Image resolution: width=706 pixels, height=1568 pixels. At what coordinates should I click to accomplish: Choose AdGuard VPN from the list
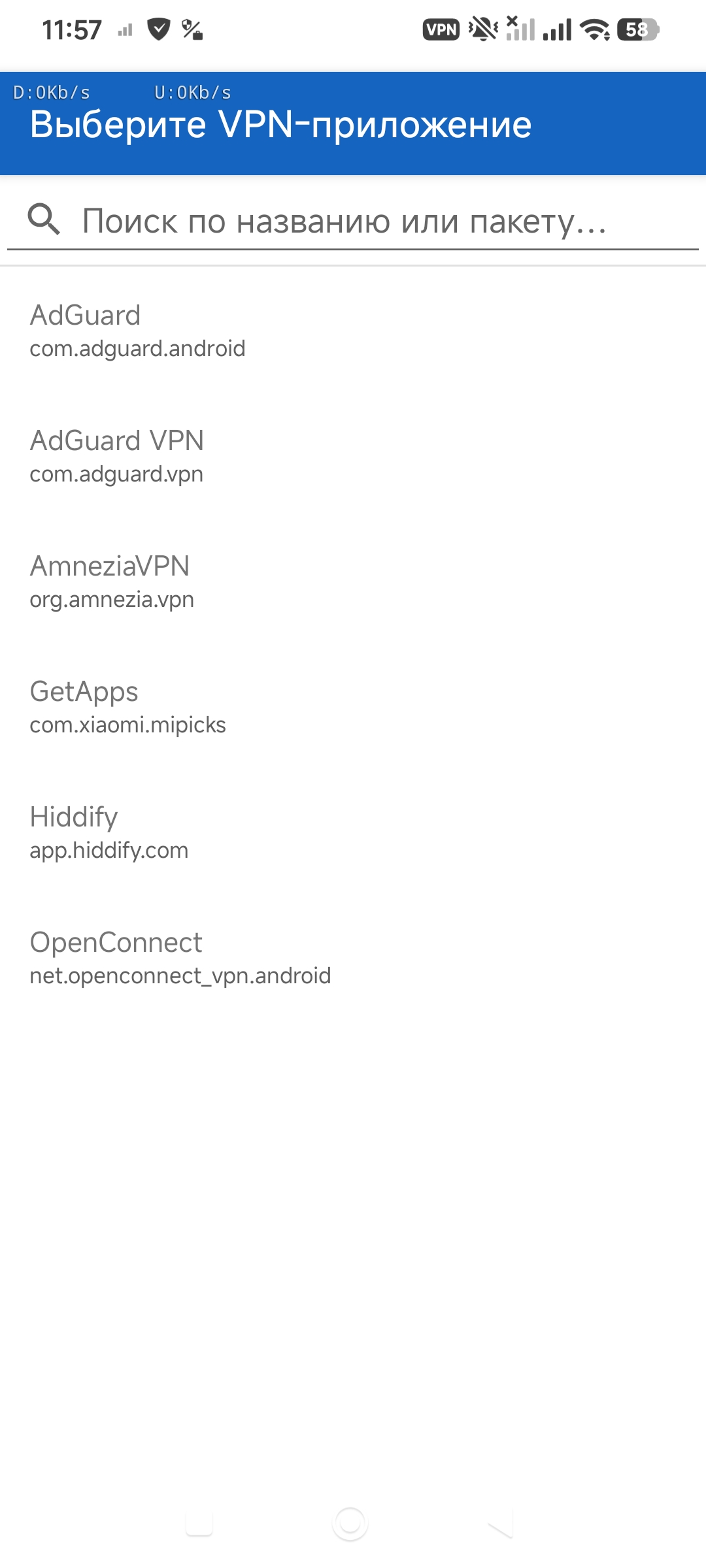(x=353, y=456)
